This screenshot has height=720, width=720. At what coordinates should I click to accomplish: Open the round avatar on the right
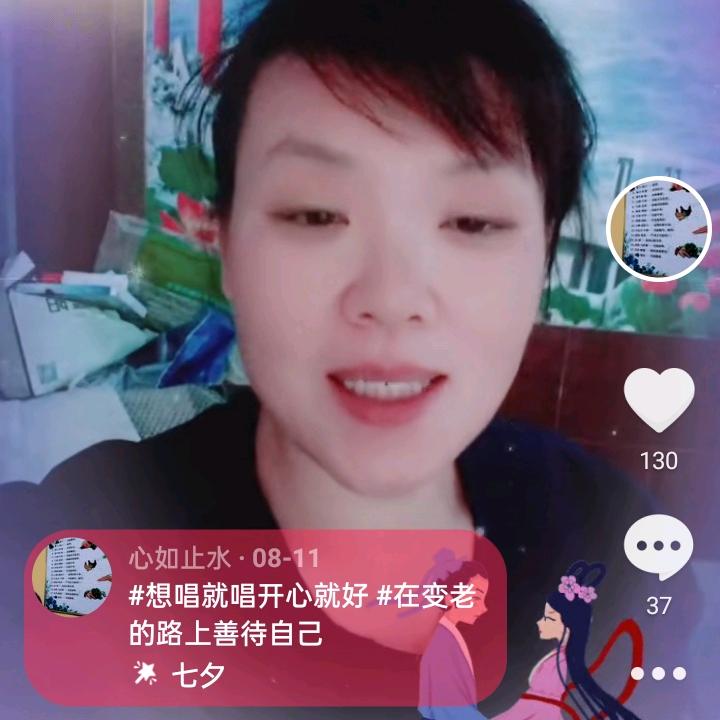coord(659,229)
